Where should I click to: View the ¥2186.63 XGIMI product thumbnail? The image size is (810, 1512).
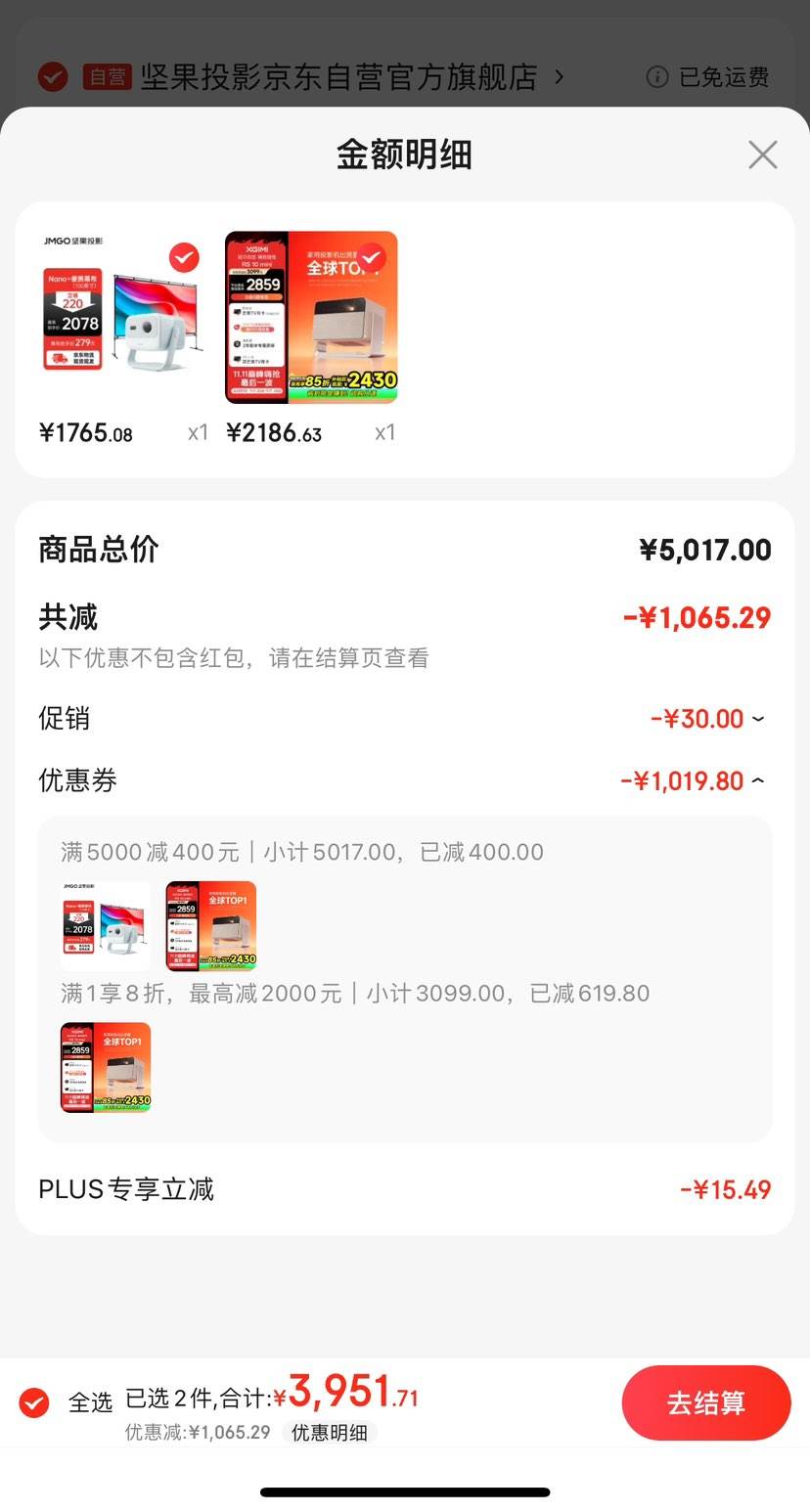(310, 317)
